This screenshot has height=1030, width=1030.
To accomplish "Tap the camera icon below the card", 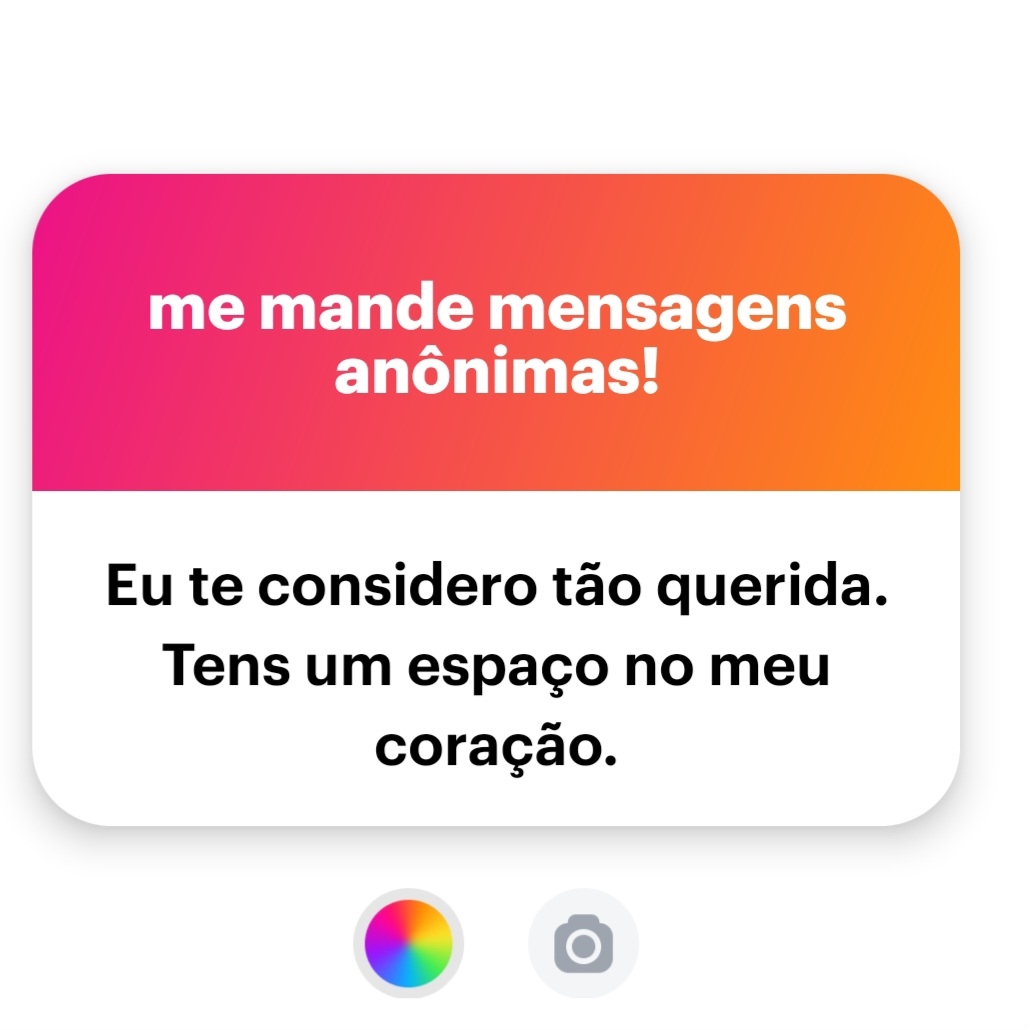I will (583, 943).
